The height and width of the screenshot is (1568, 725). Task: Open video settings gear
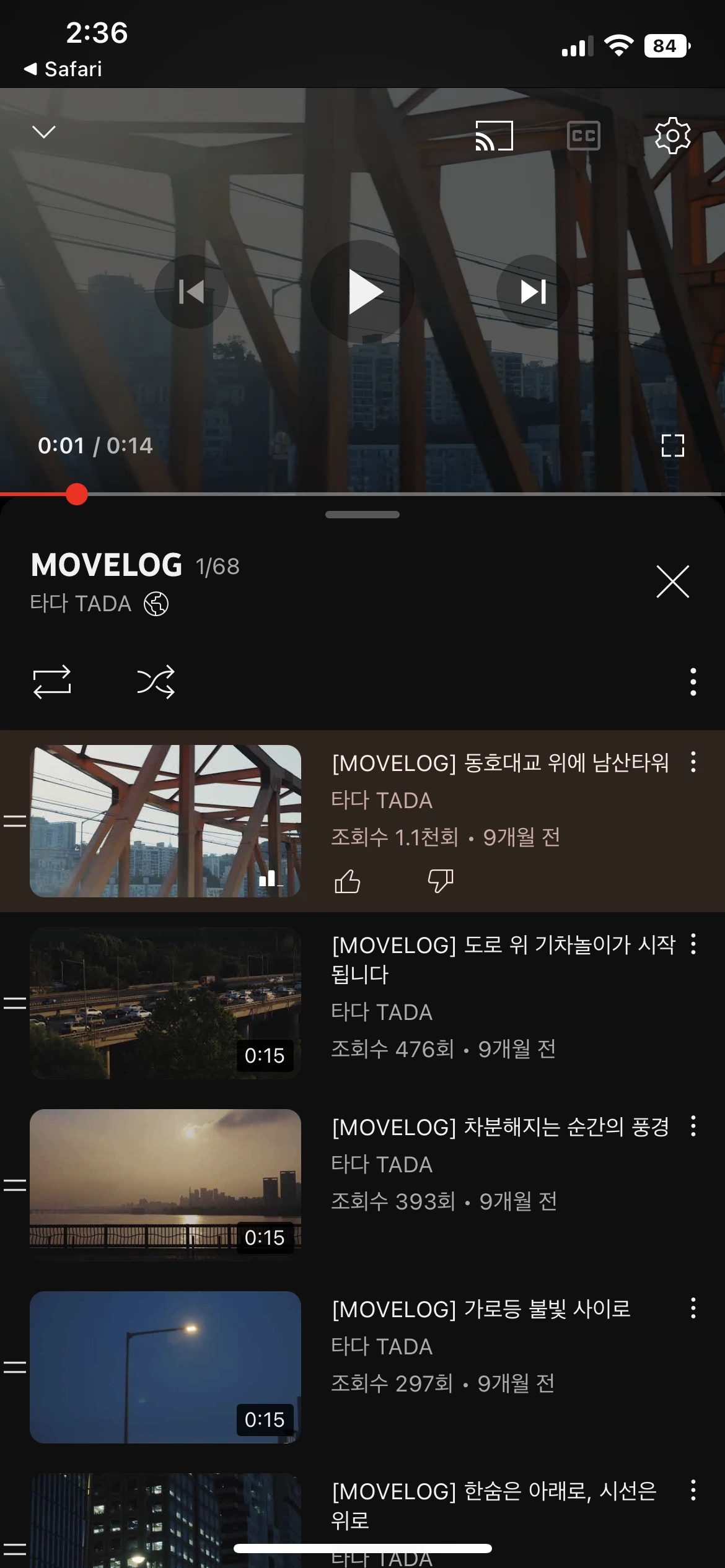tap(672, 135)
